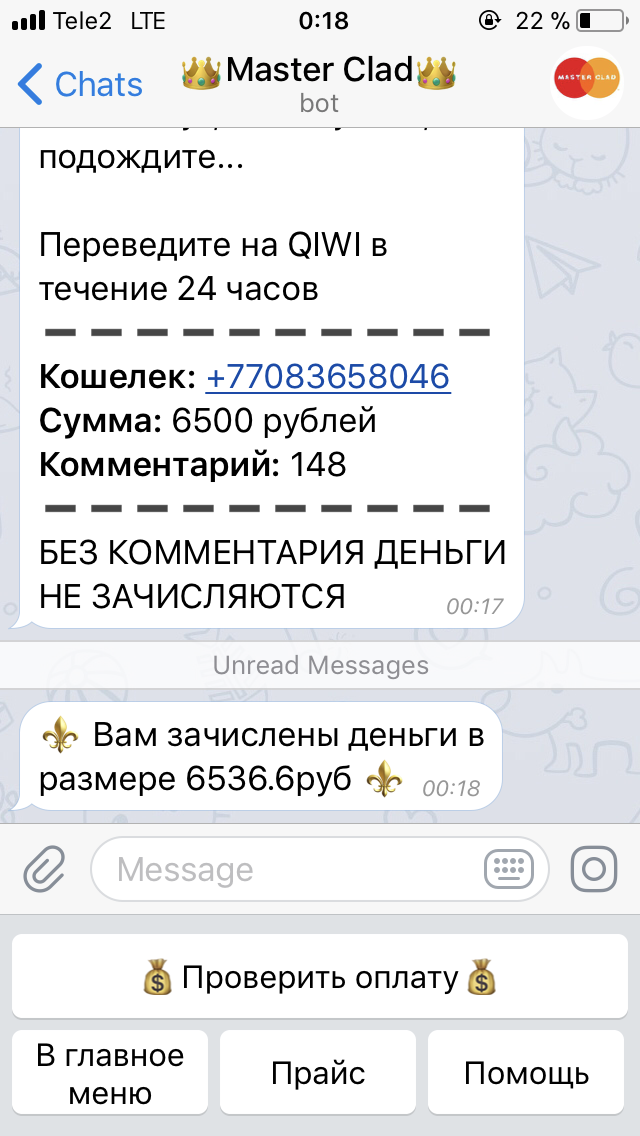Open the Прайс button
This screenshot has height=1136, width=640.
(318, 1072)
